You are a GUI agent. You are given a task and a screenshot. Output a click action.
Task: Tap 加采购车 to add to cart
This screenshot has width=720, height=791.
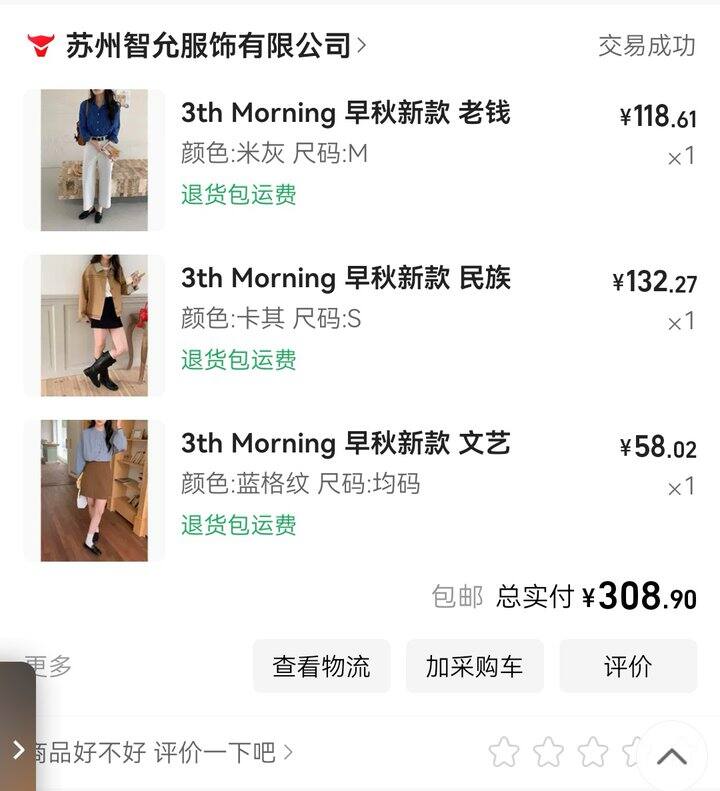(x=474, y=667)
